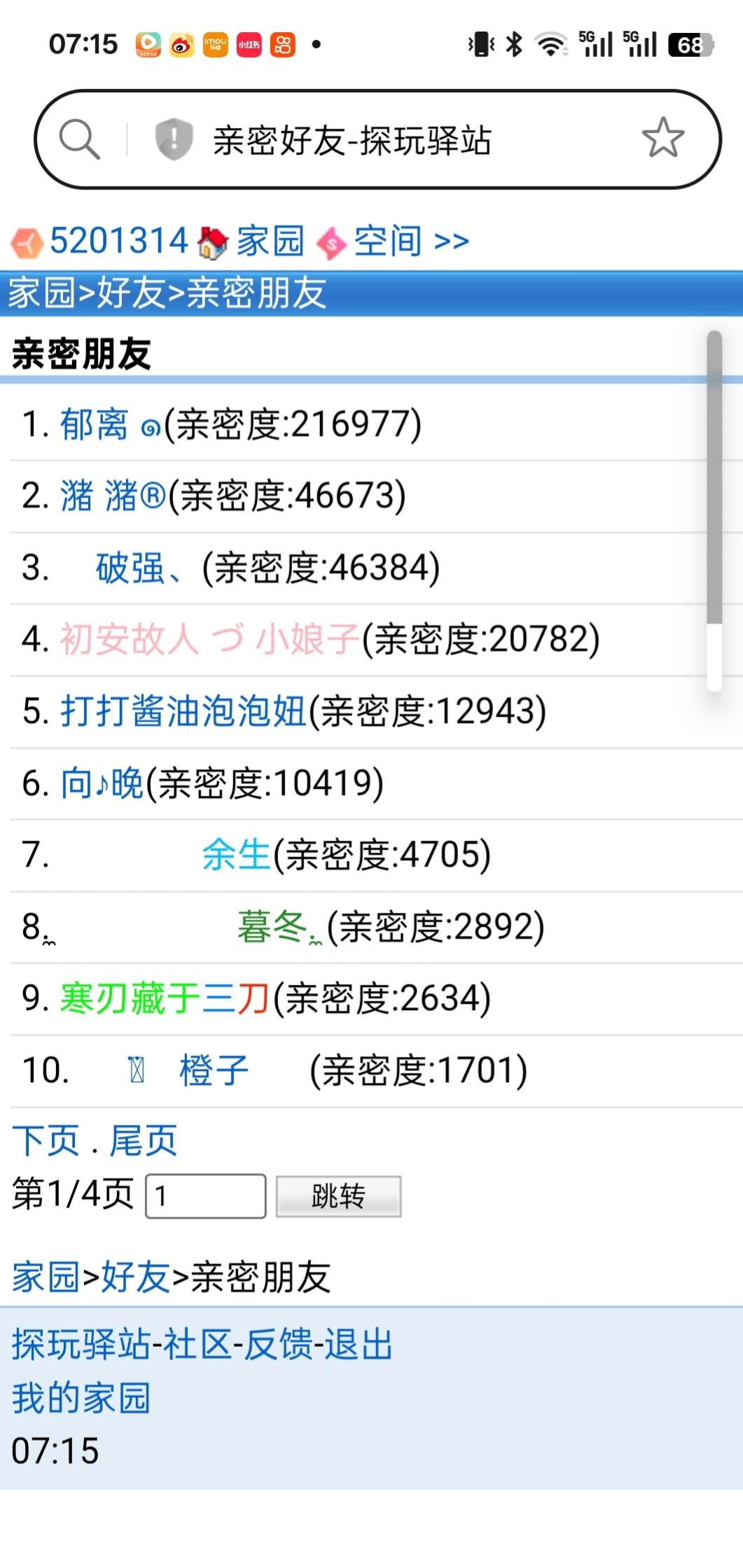Open the 空间 link
Image resolution: width=743 pixels, height=1568 pixels.
pos(387,241)
